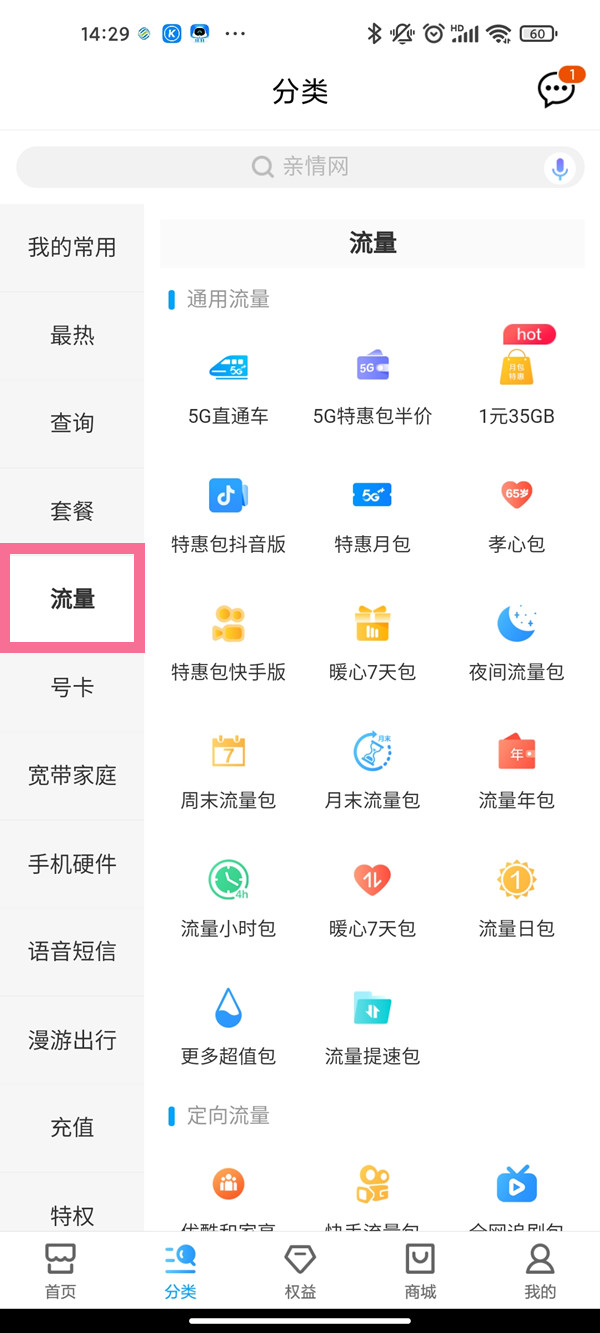
Task: Open the messages icon with badge
Action: tap(557, 90)
